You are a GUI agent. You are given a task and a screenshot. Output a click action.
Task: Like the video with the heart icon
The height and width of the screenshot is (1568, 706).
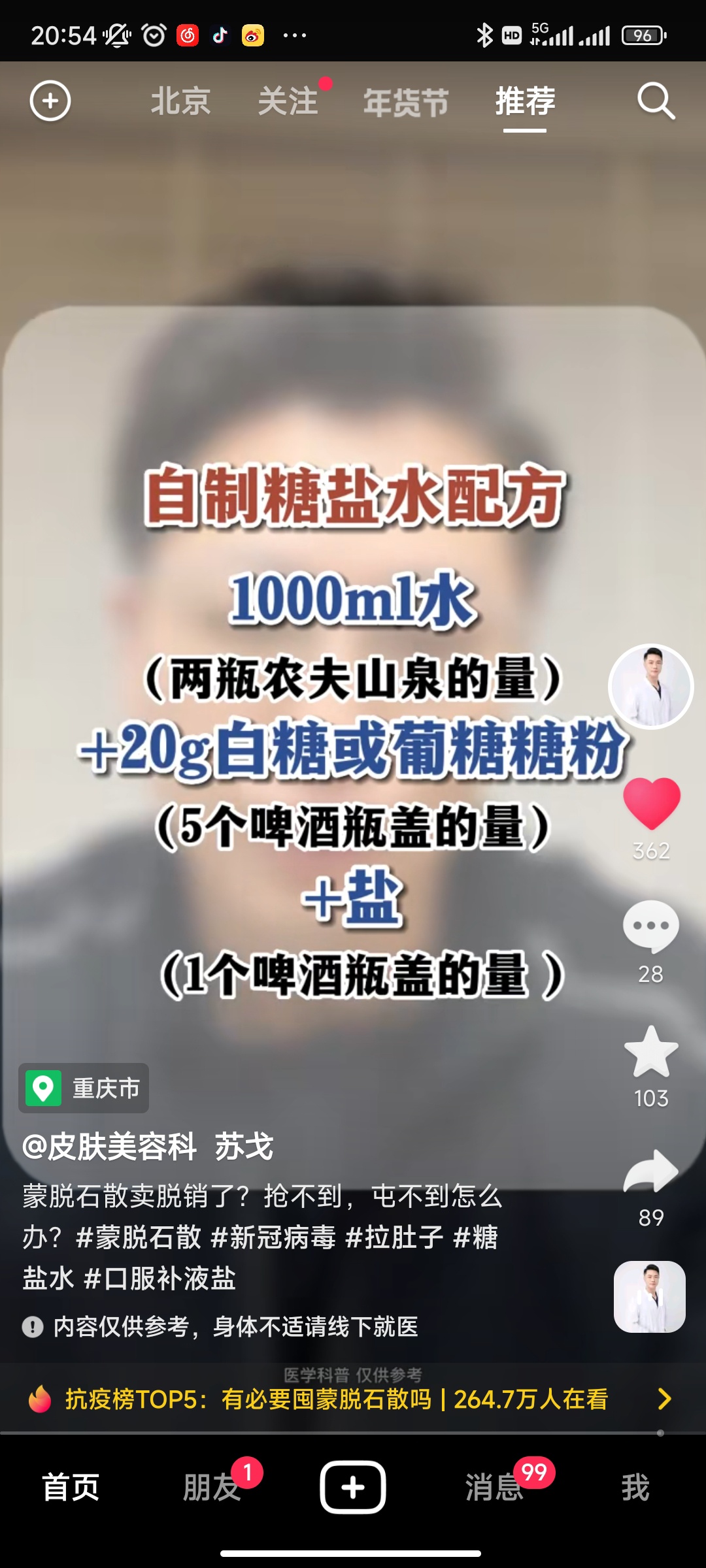coord(651,804)
